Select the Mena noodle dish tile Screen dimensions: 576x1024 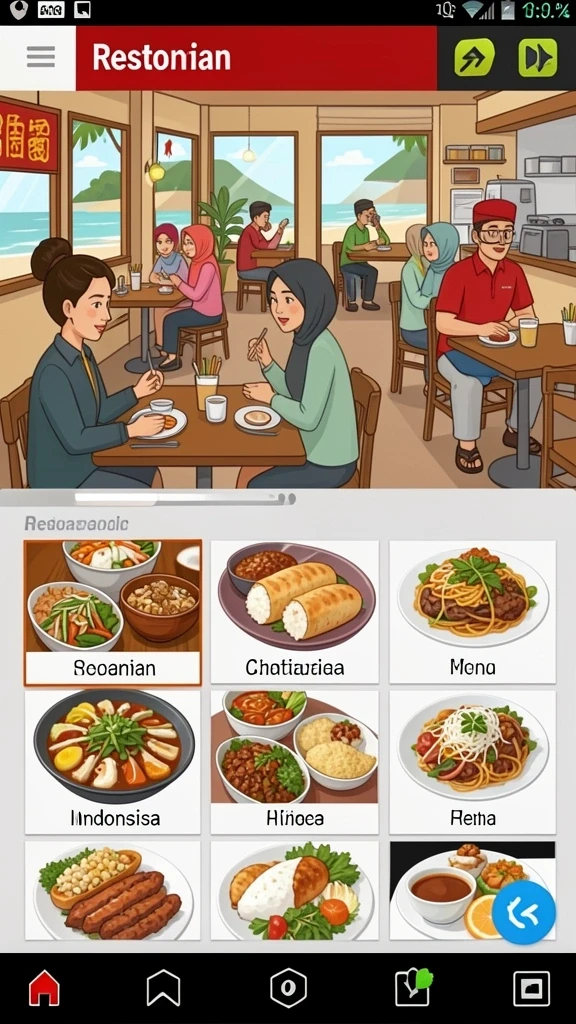coord(473,612)
